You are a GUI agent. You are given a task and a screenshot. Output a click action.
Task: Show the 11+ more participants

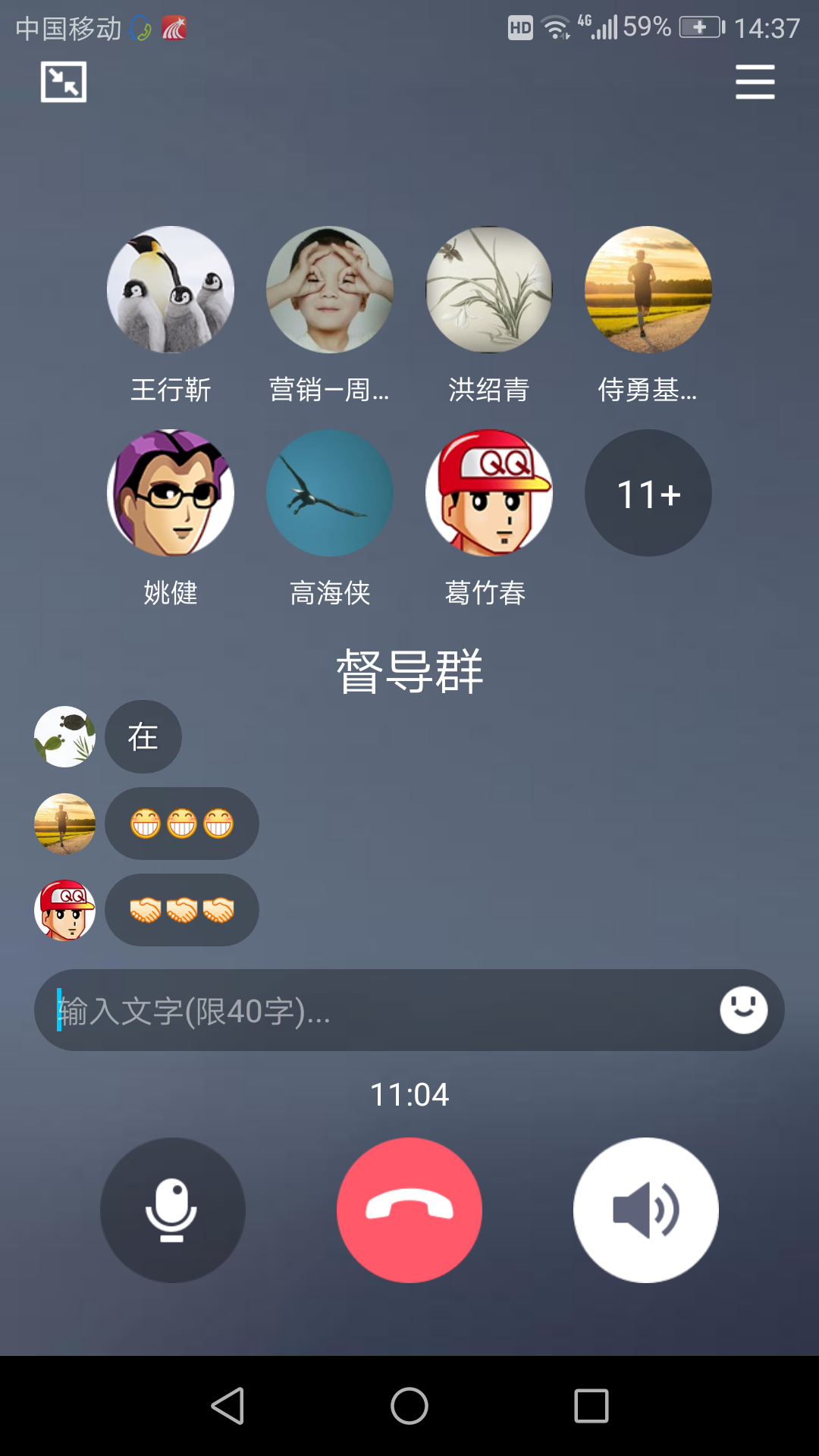click(648, 493)
